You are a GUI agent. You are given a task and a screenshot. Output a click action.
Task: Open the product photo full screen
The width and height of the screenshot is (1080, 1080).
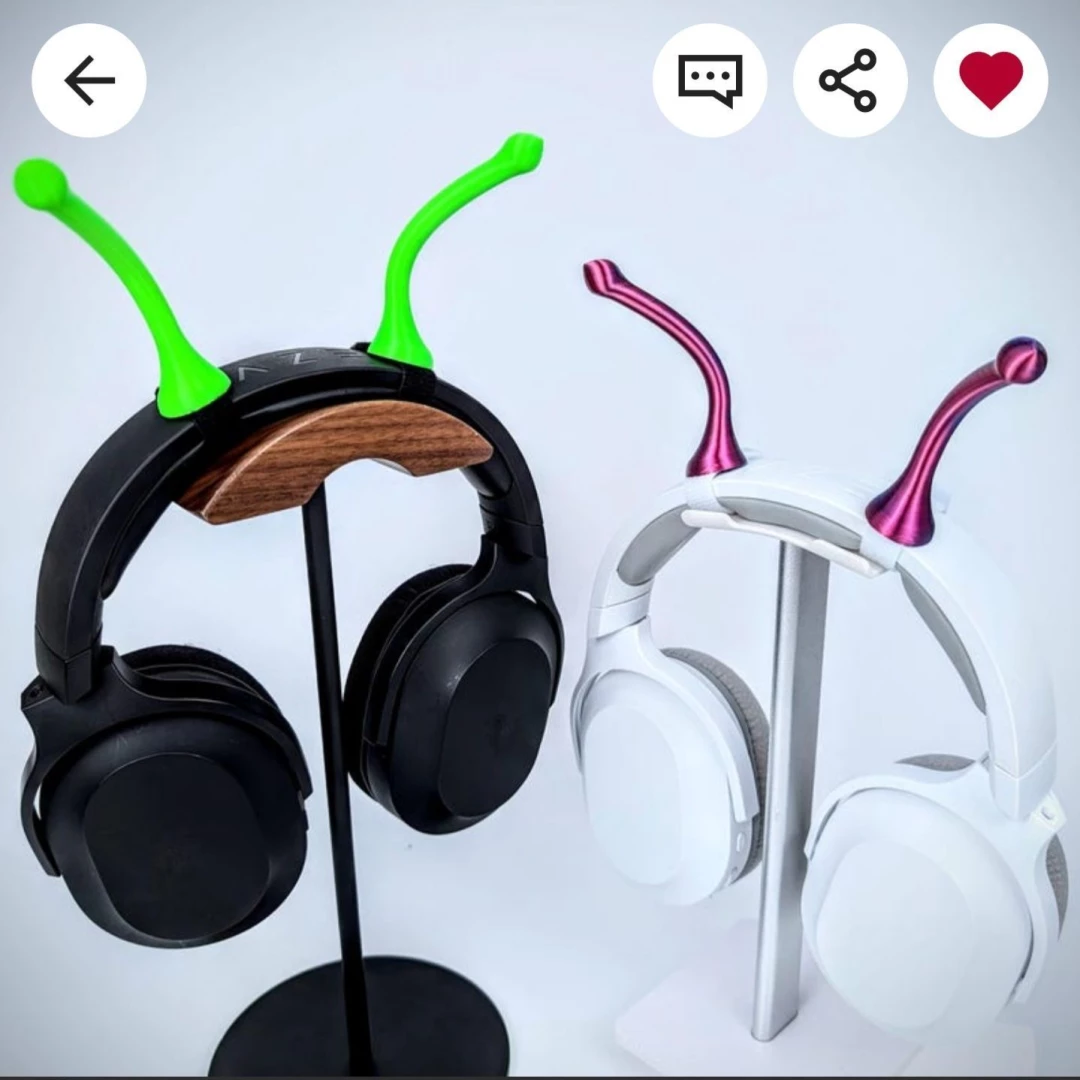pyautogui.click(x=540, y=600)
